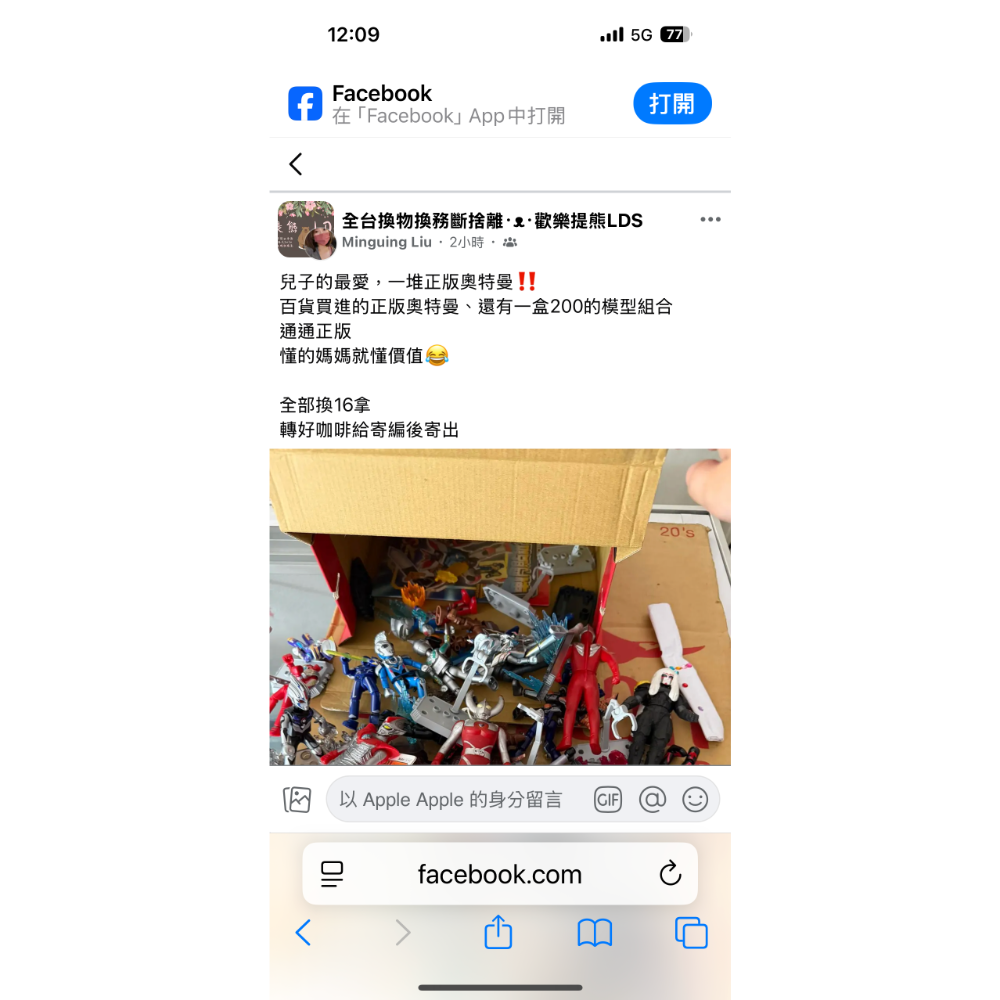Open Minguing Liu's profile
1000x1000 pixels.
(x=386, y=242)
